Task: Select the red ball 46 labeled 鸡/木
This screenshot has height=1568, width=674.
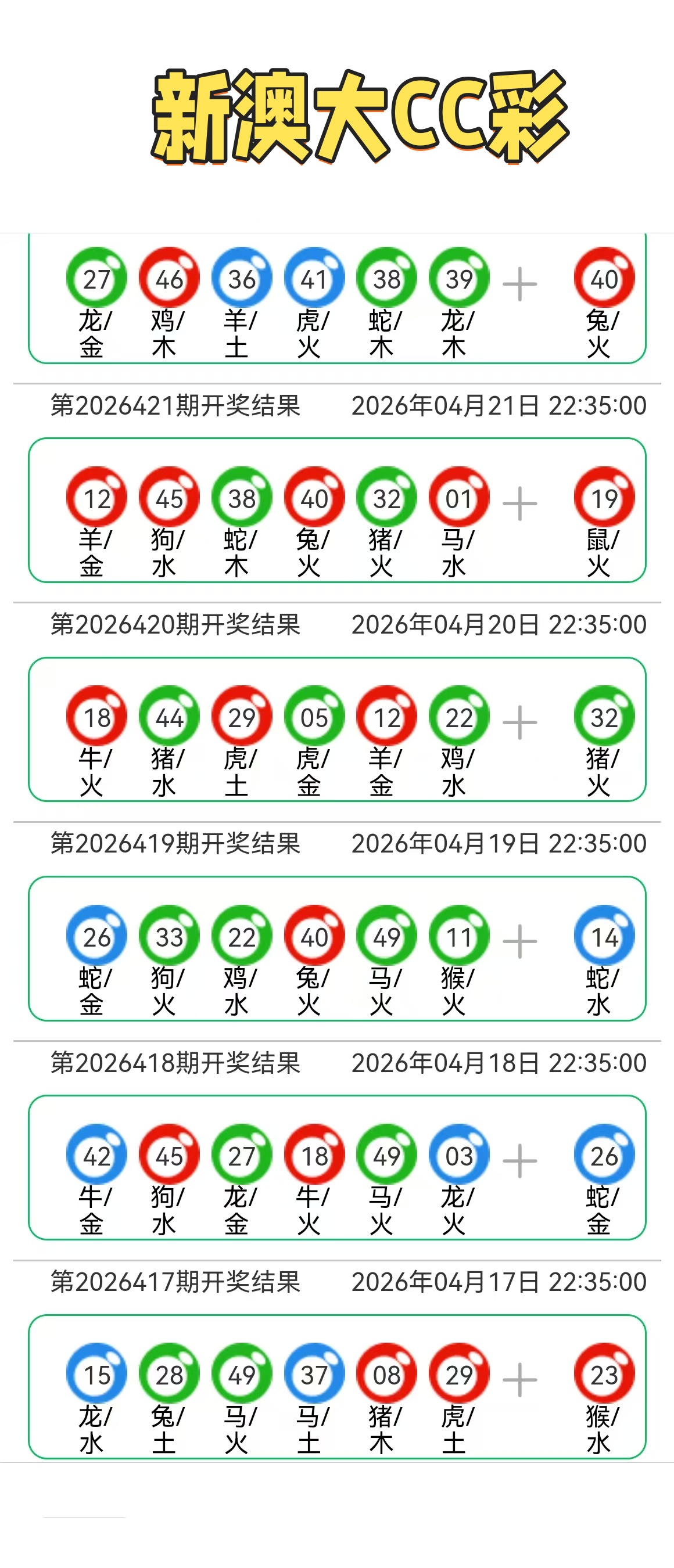Action: (168, 277)
